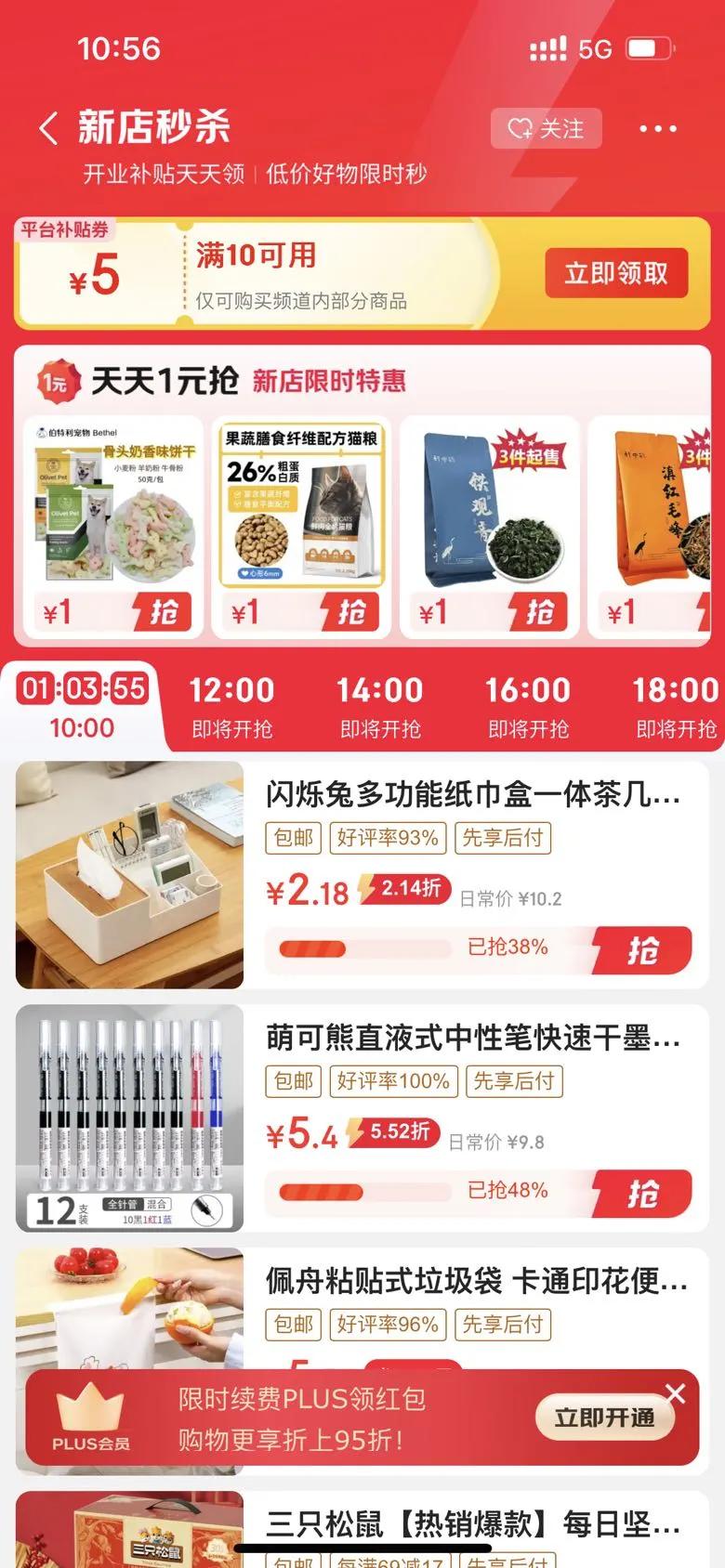
Task: Grab the 萌可熊 gel pen deal
Action: [642, 1194]
